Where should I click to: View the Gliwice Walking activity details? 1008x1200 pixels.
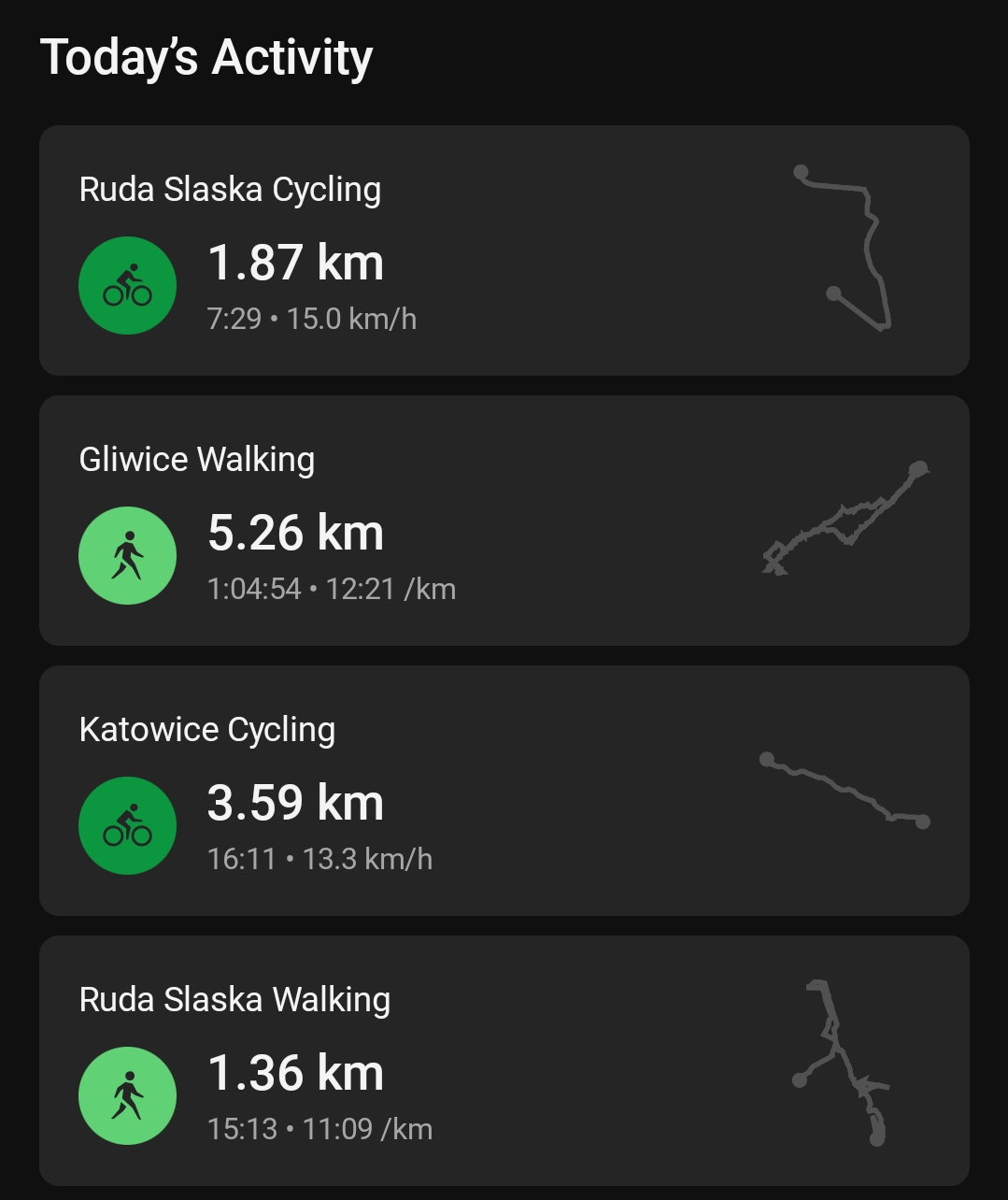tap(504, 521)
